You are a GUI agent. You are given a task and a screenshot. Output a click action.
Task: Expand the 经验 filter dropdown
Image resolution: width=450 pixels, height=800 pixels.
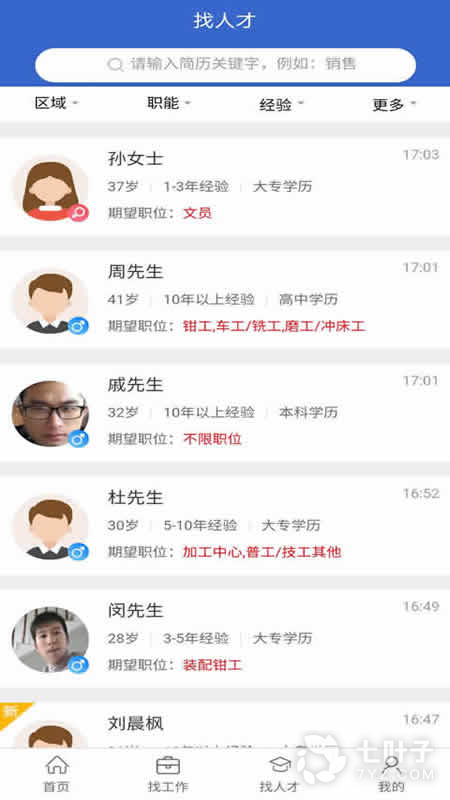point(281,105)
